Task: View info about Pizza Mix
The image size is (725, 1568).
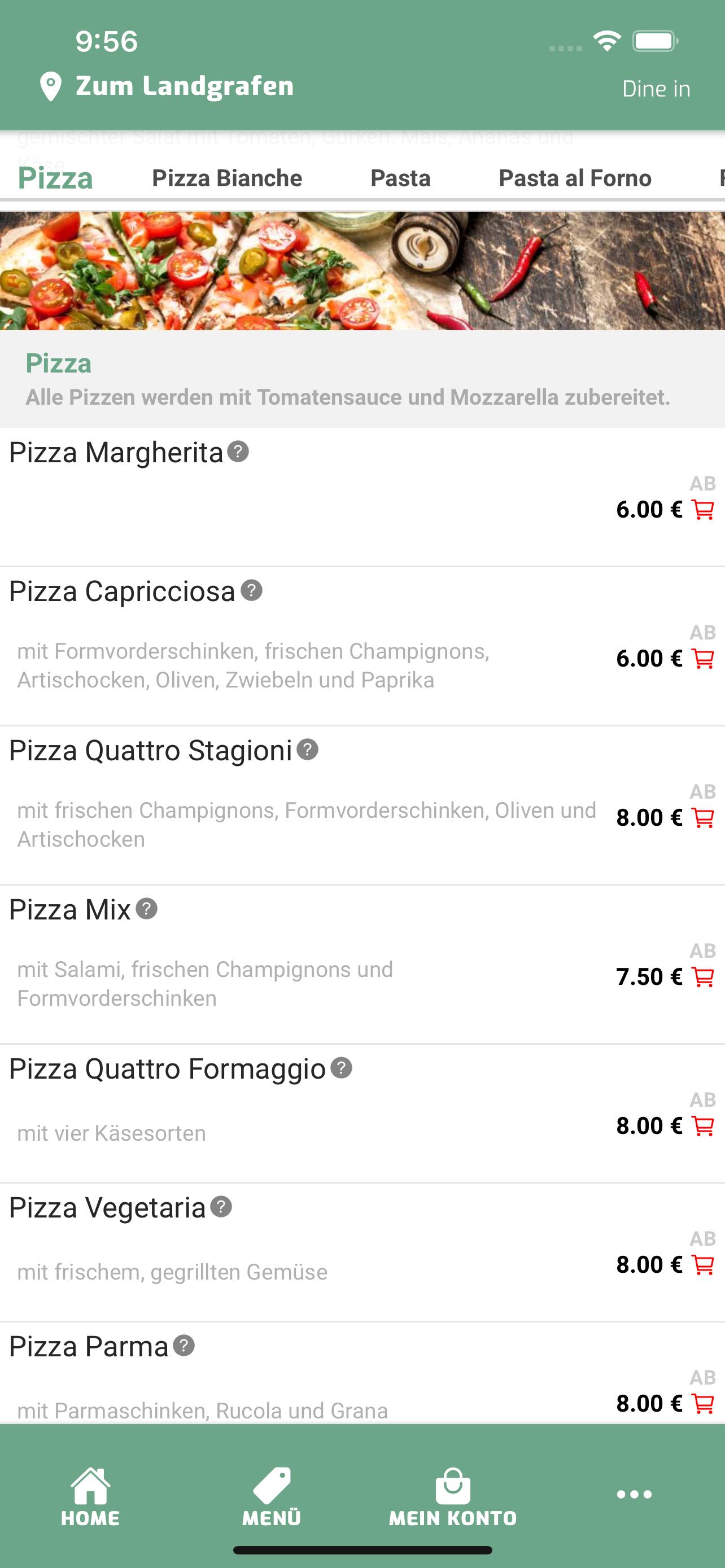Action: [x=147, y=909]
